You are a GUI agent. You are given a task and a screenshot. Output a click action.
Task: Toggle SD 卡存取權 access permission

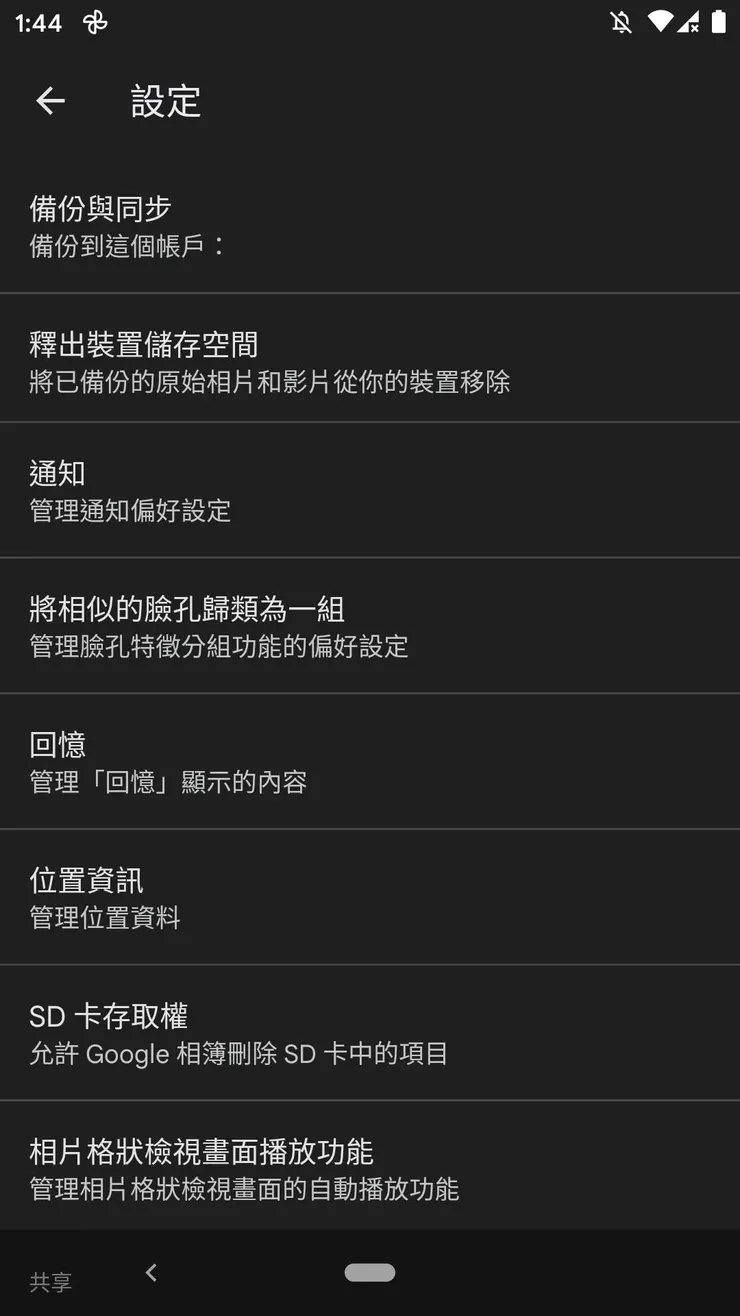tap(370, 1033)
